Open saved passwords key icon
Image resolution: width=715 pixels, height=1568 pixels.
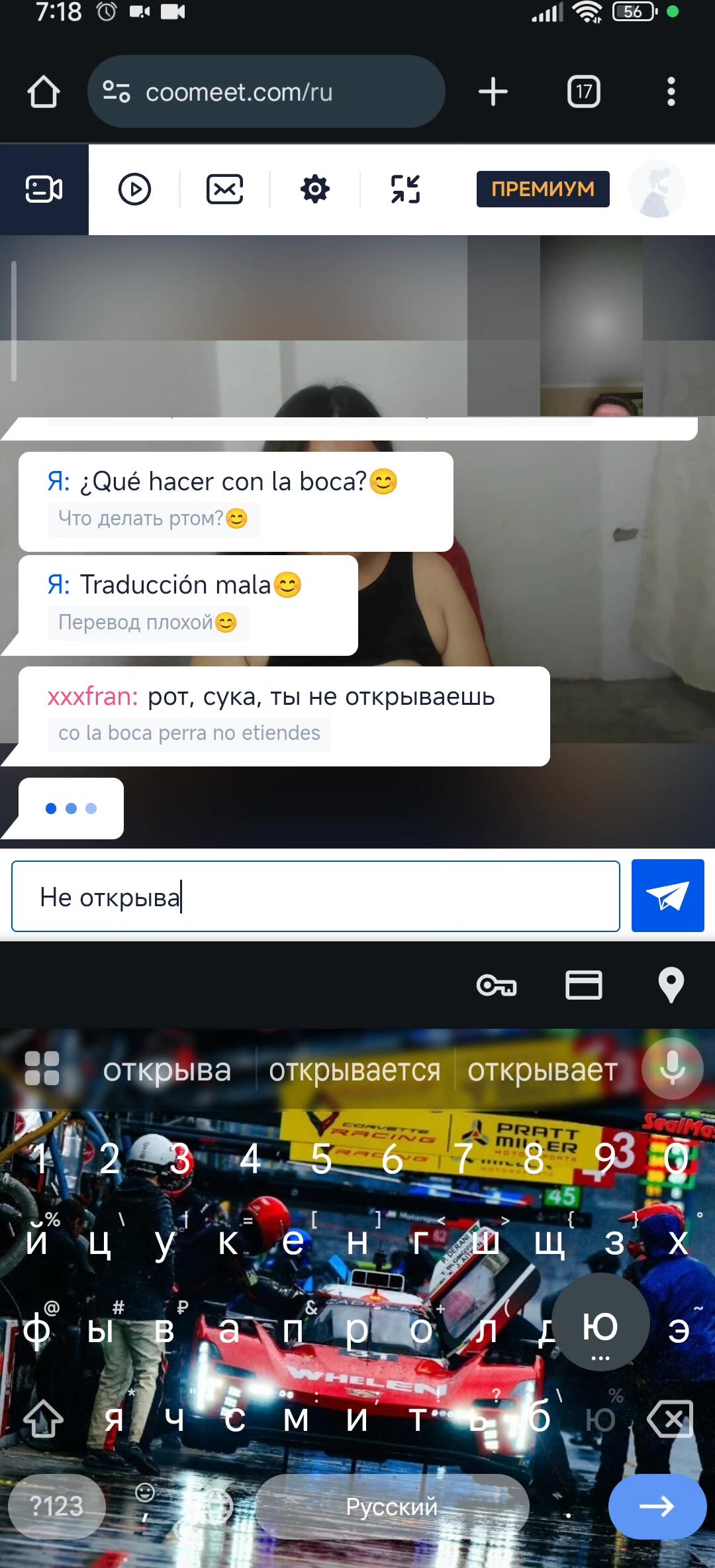497,985
